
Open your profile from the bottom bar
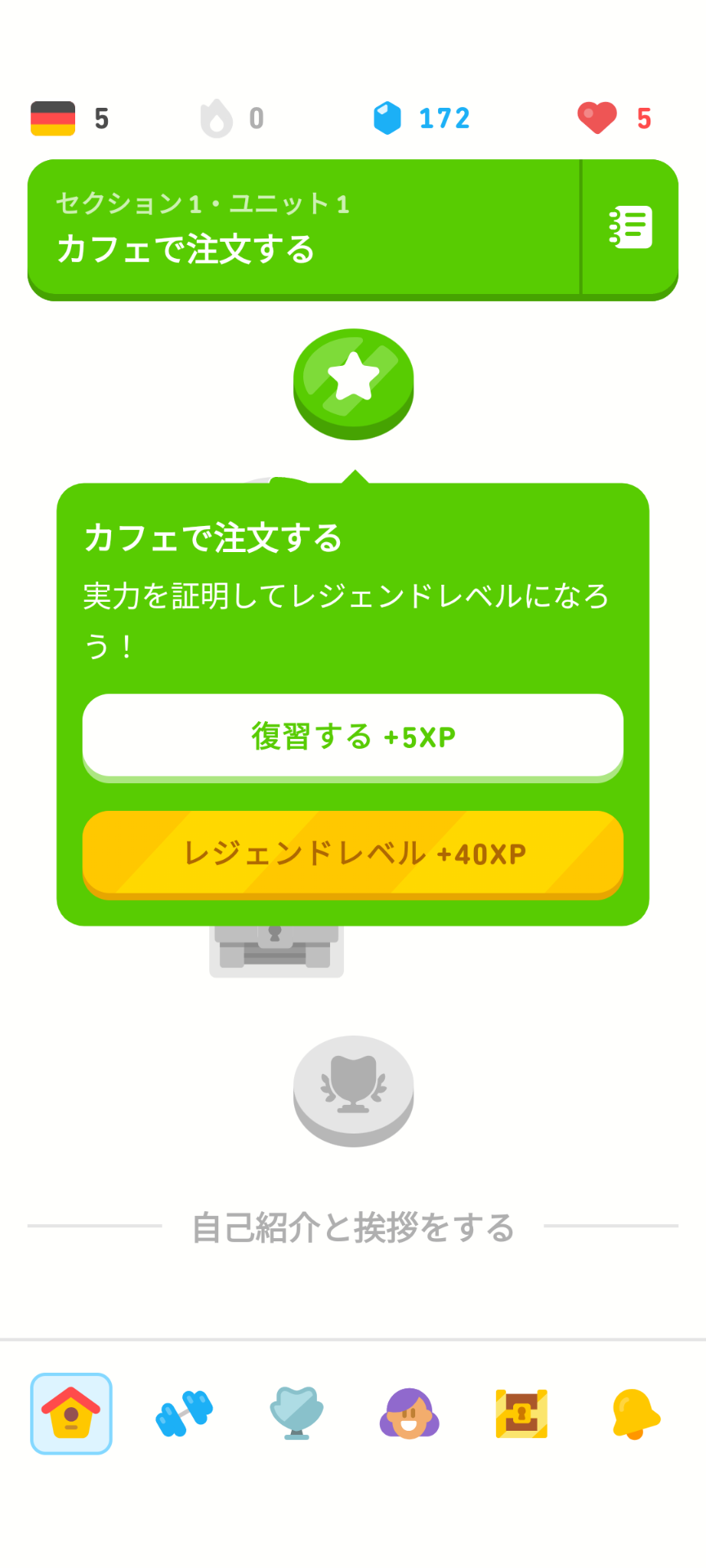pyautogui.click(x=409, y=1414)
